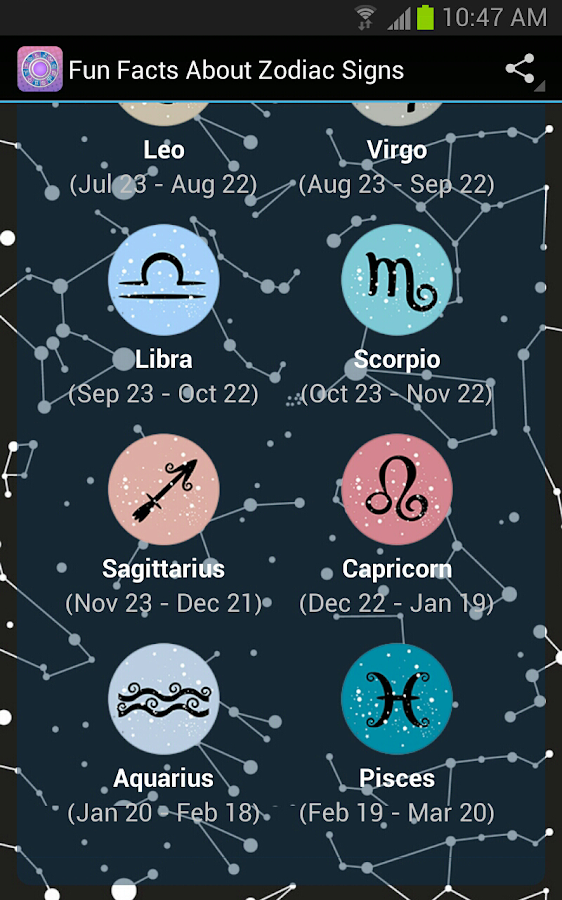Viewport: 562px width, 900px height.
Task: Tap the Pisces sign circle
Action: tap(397, 699)
